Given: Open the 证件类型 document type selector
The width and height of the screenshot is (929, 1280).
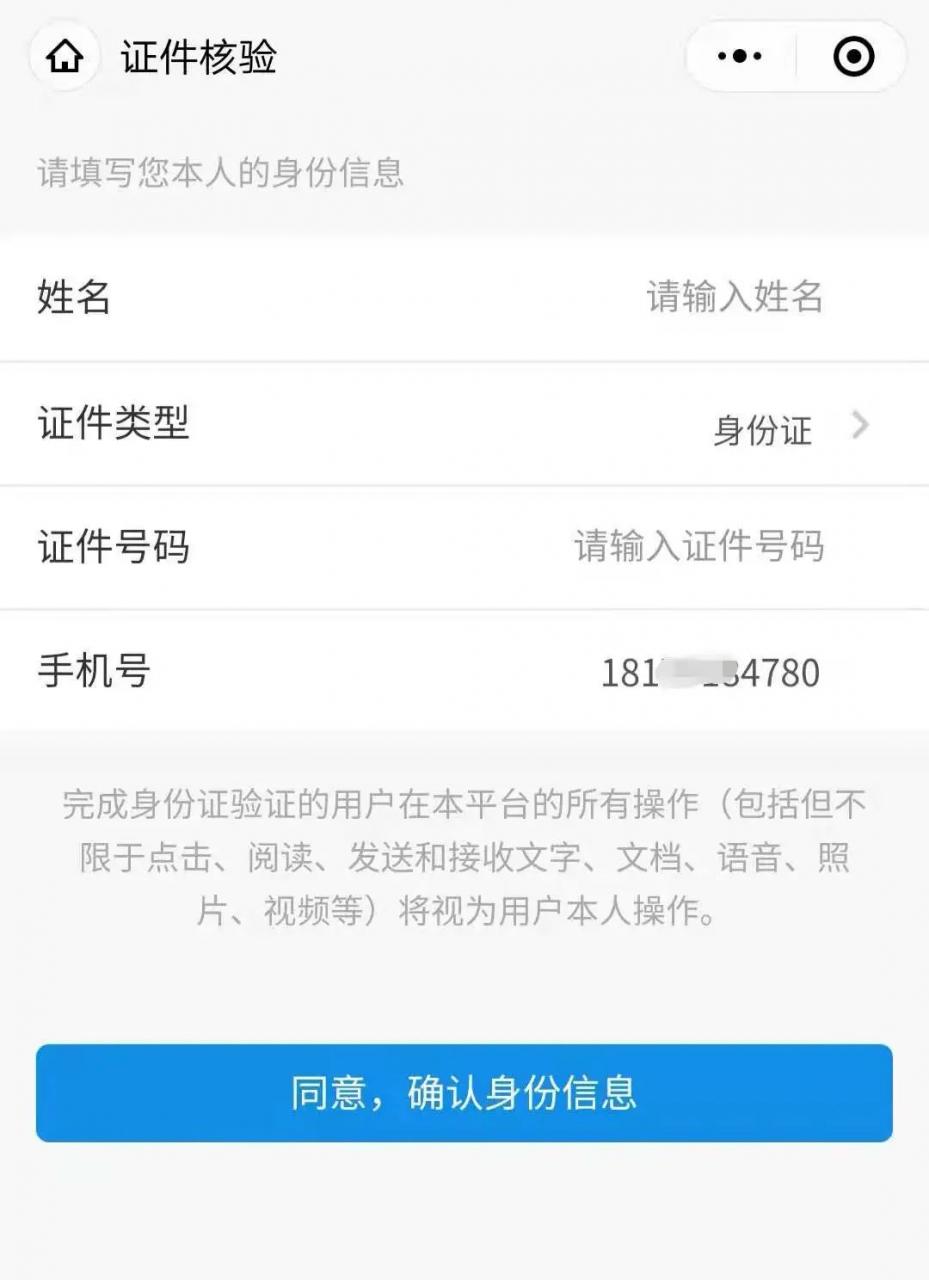Looking at the screenshot, I should pyautogui.click(x=464, y=424).
